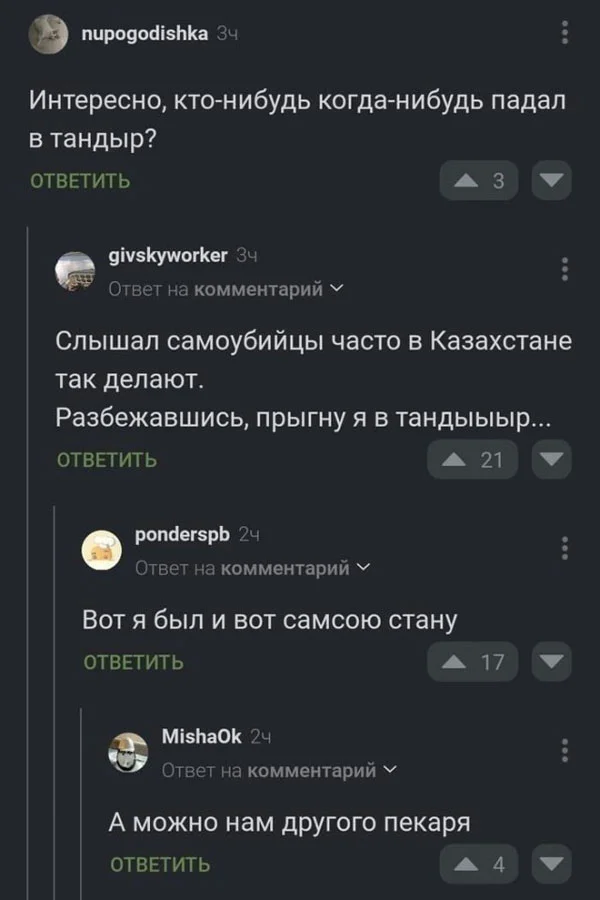Downvote ponderspb's comment
This screenshot has height=900, width=600.
[x=550, y=661]
